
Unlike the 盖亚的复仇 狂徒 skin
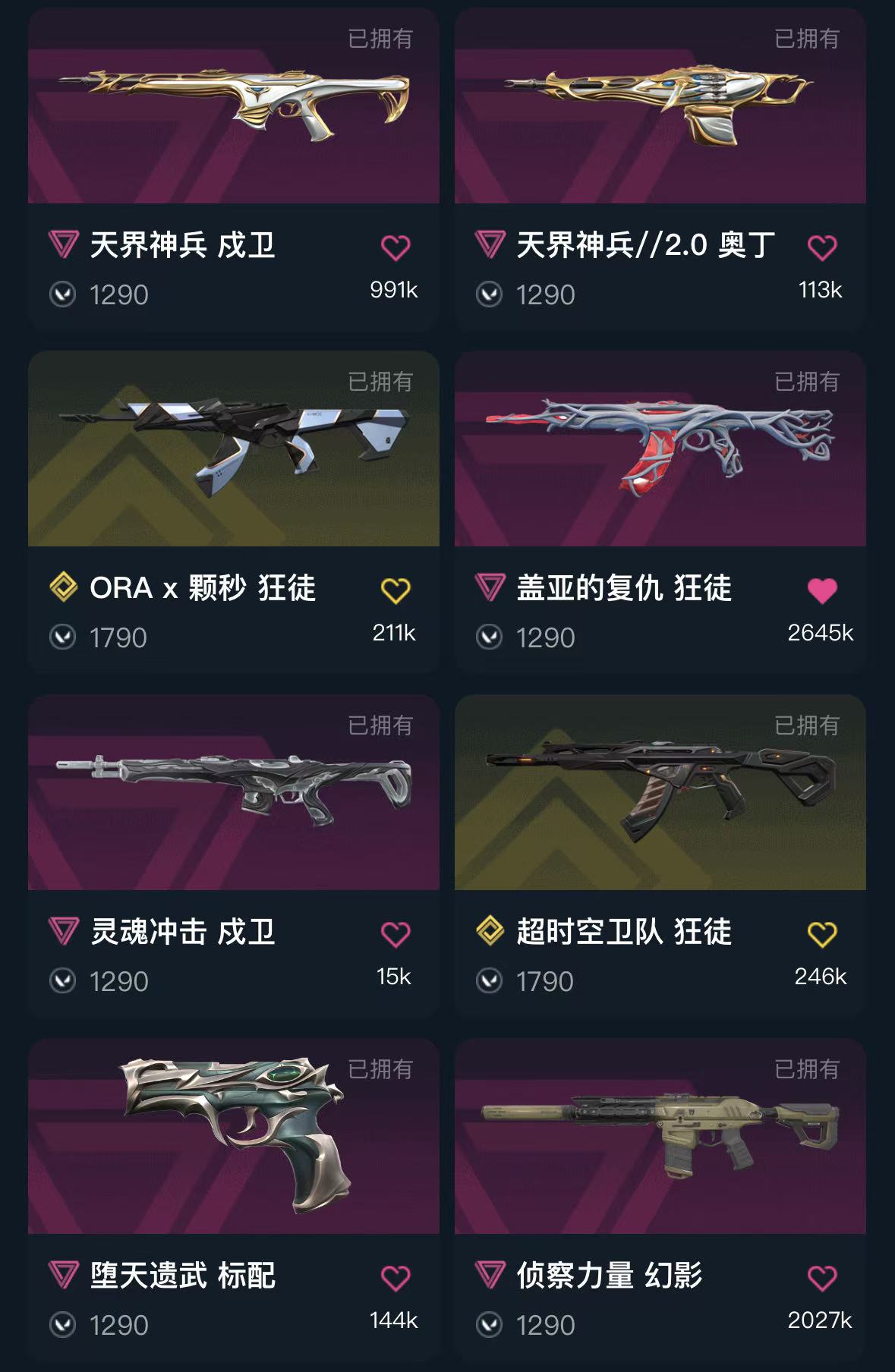[821, 590]
